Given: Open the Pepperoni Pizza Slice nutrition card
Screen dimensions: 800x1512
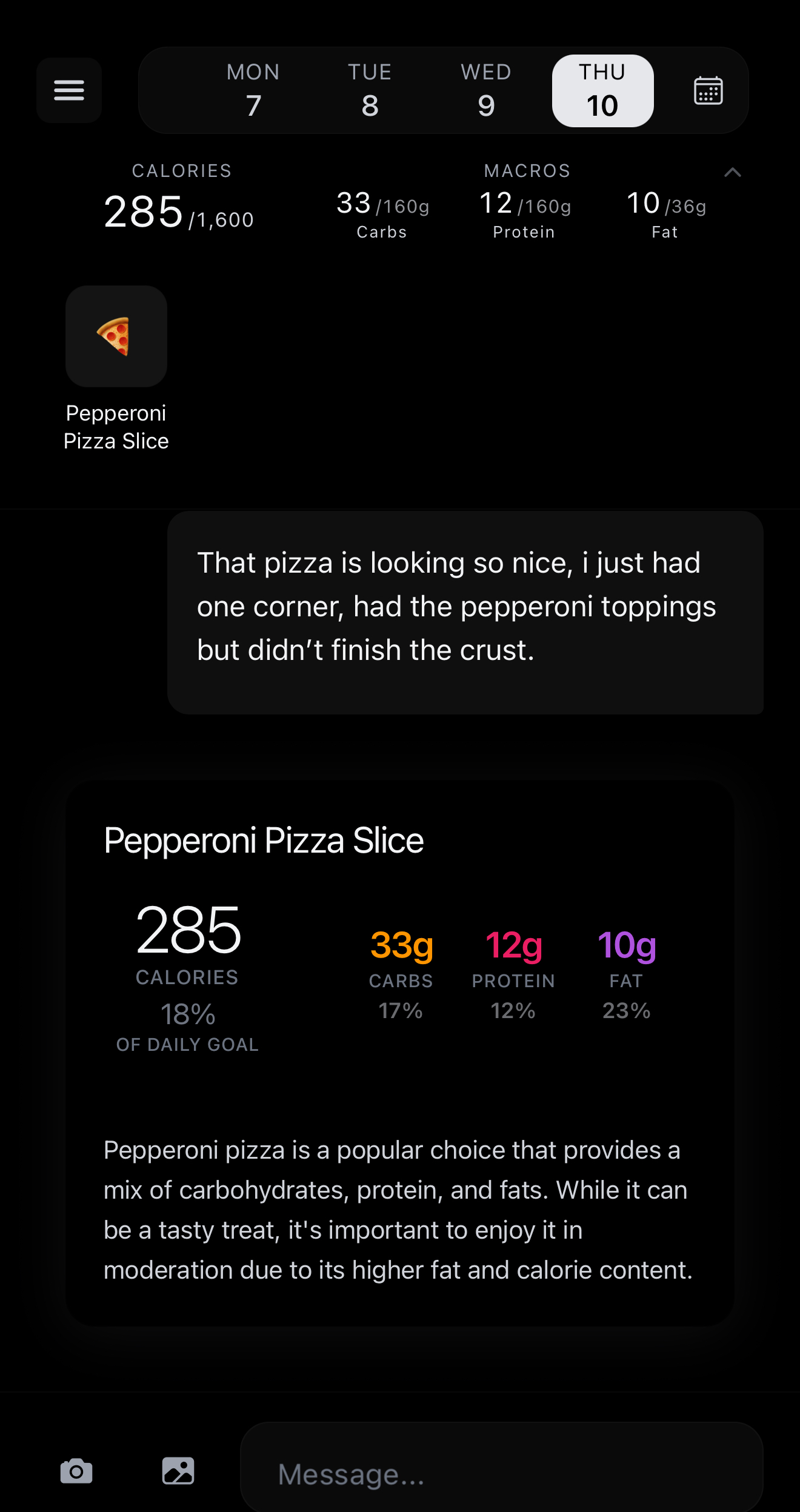Looking at the screenshot, I should (400, 1051).
